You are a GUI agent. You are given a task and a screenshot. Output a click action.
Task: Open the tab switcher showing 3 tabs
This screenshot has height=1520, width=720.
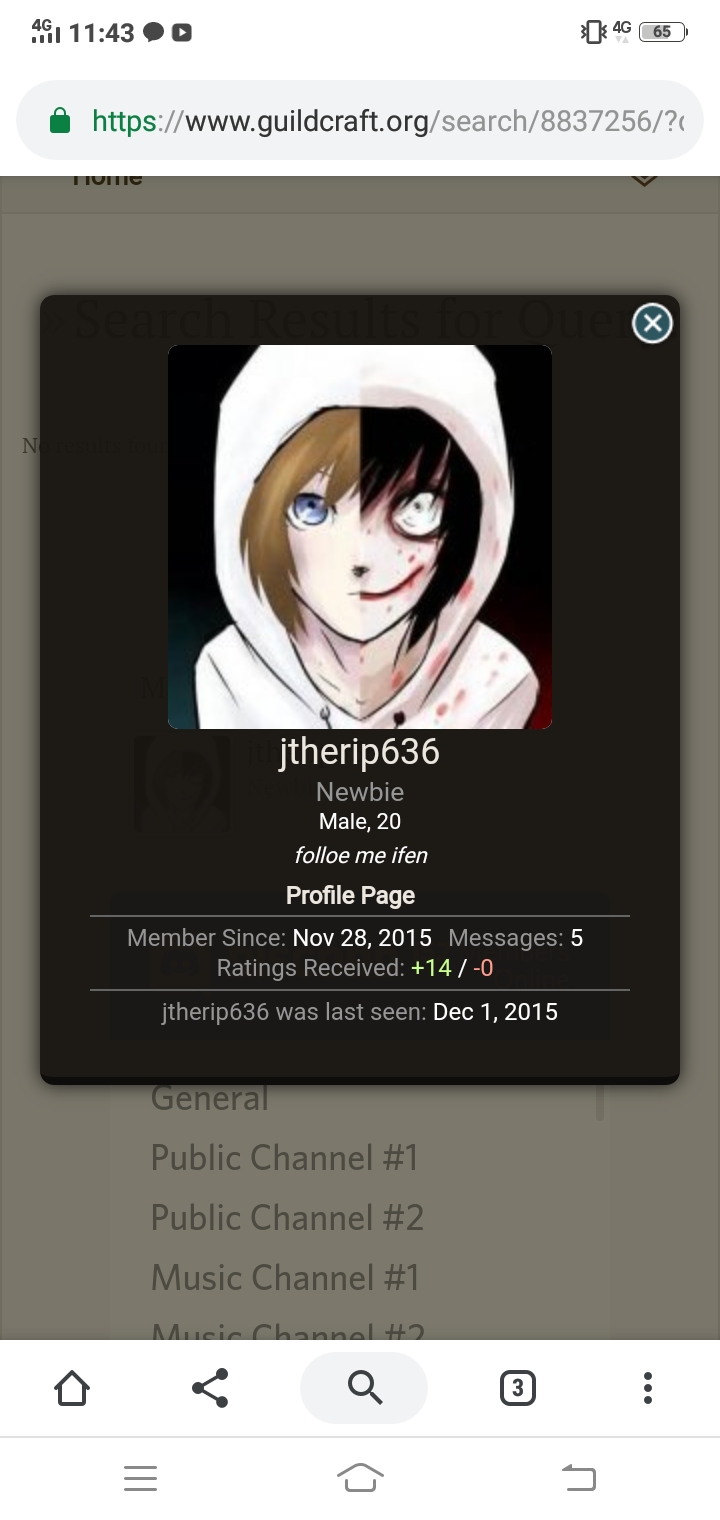point(516,1387)
